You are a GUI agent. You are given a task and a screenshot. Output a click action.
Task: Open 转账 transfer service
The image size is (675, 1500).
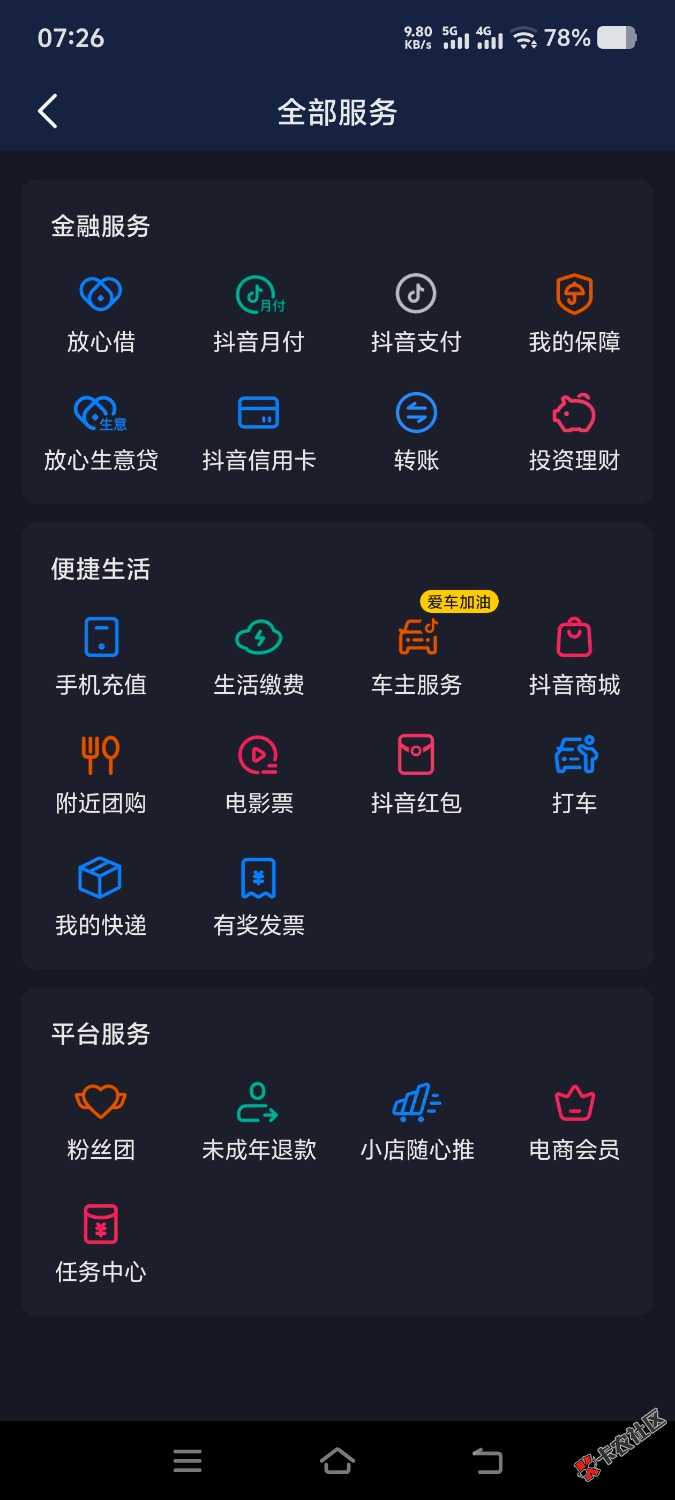pos(416,431)
